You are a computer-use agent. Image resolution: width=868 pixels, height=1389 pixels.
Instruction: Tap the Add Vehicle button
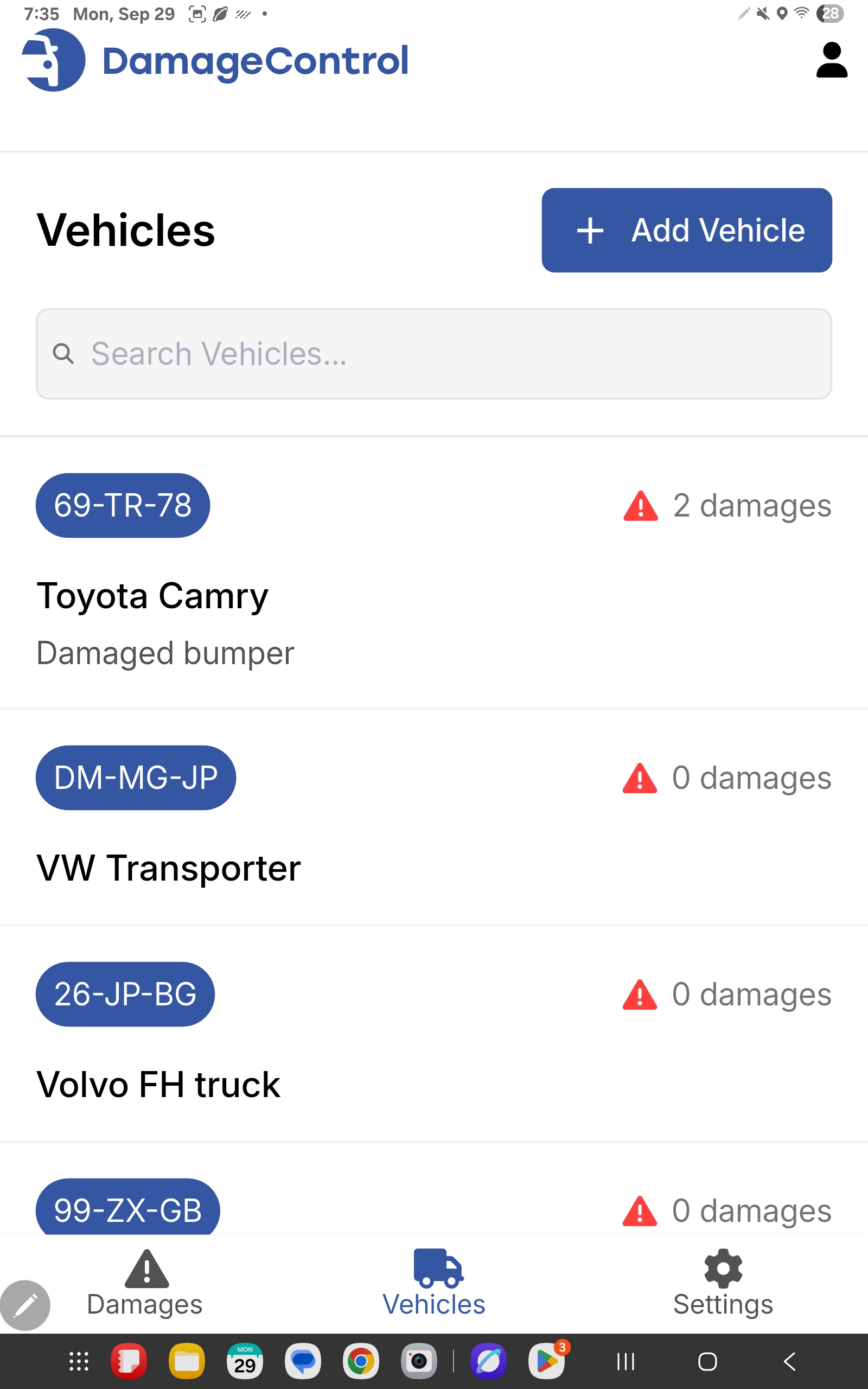point(687,230)
